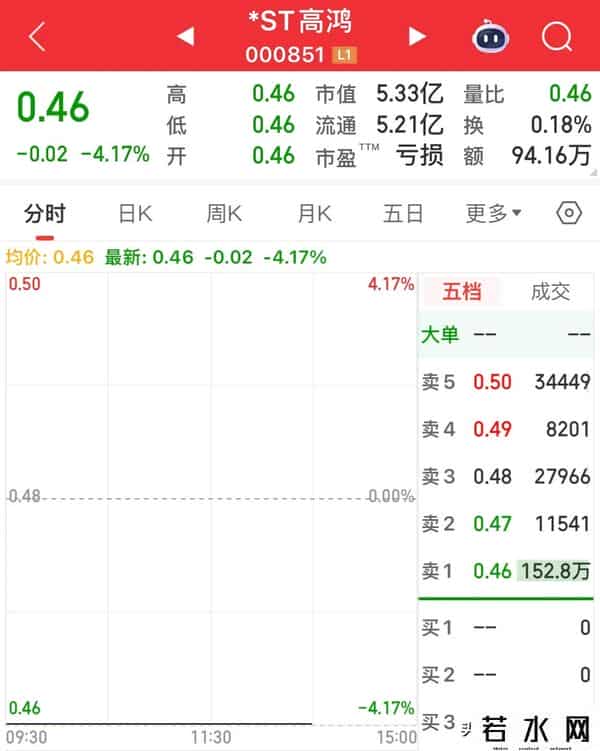Open the robot assistant
Viewport: 600px width, 751px height.
(491, 37)
